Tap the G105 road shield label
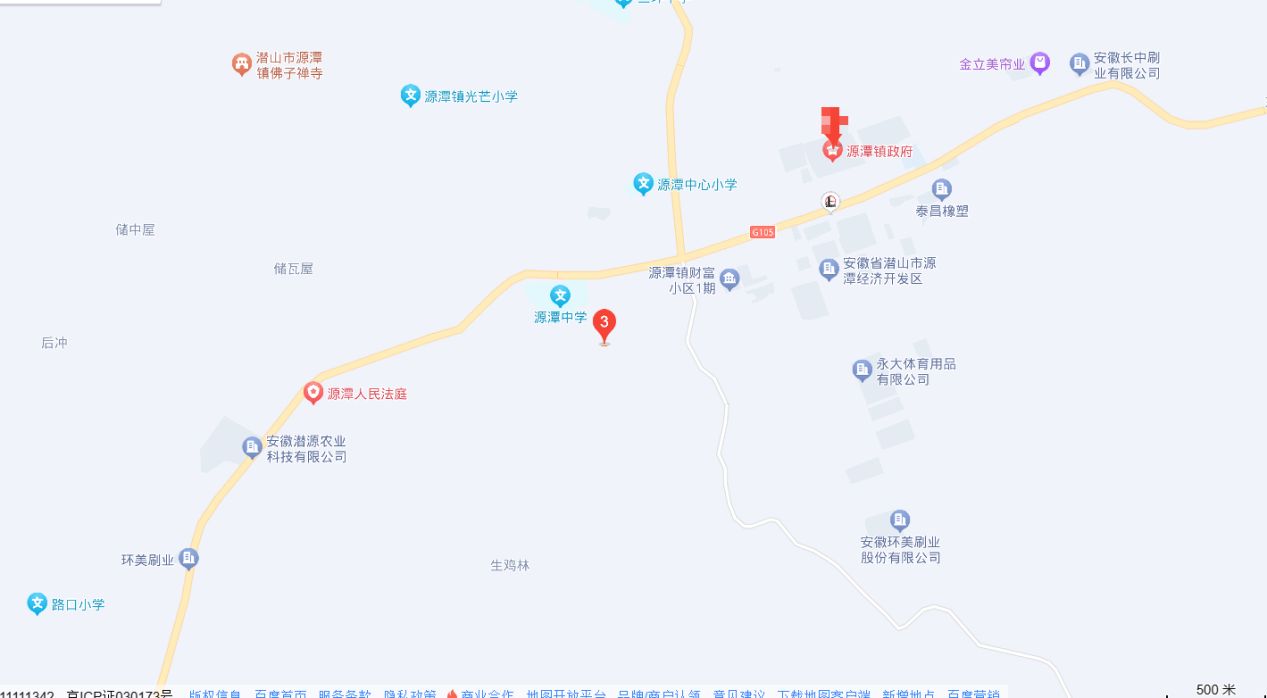Image resolution: width=1267 pixels, height=698 pixels. (x=762, y=232)
